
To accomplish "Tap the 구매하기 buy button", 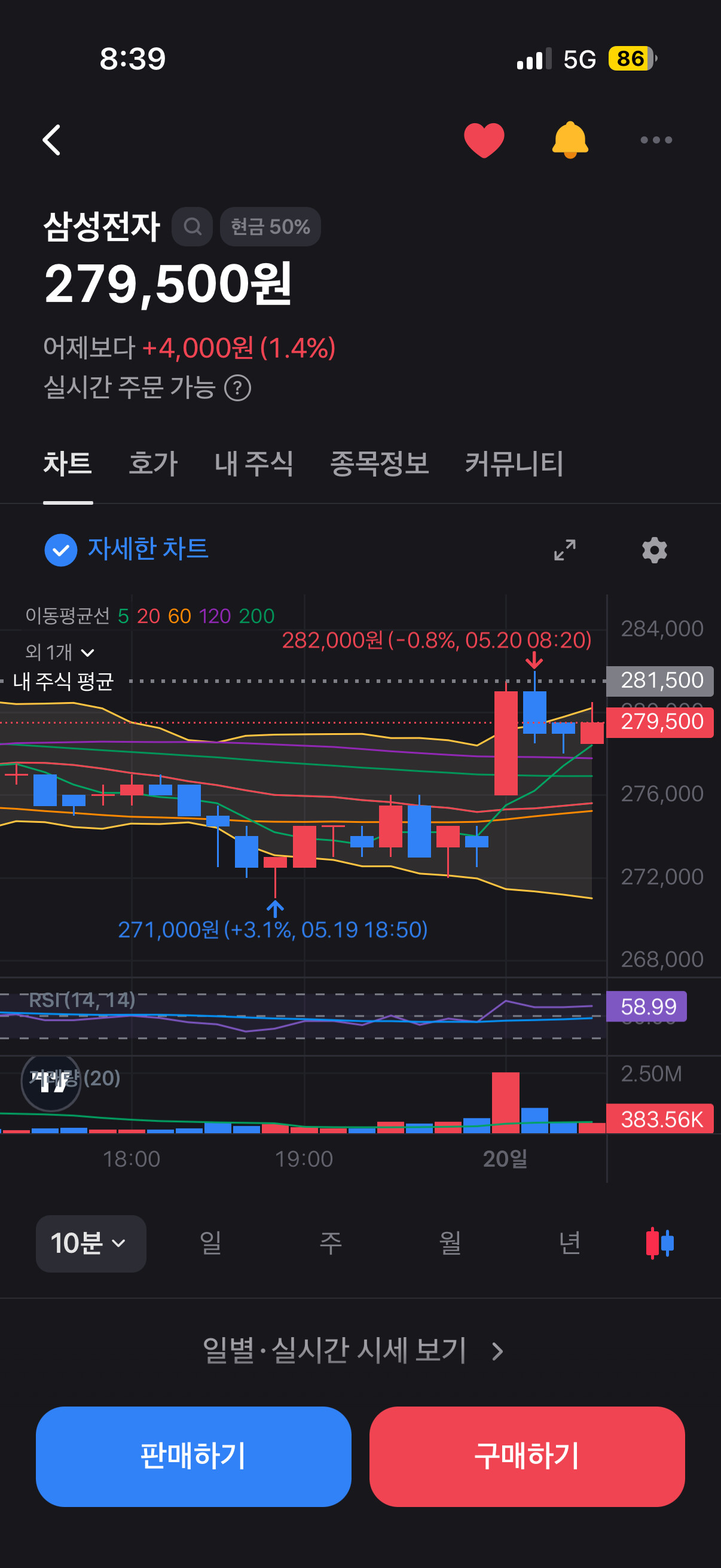I will 527,1457.
